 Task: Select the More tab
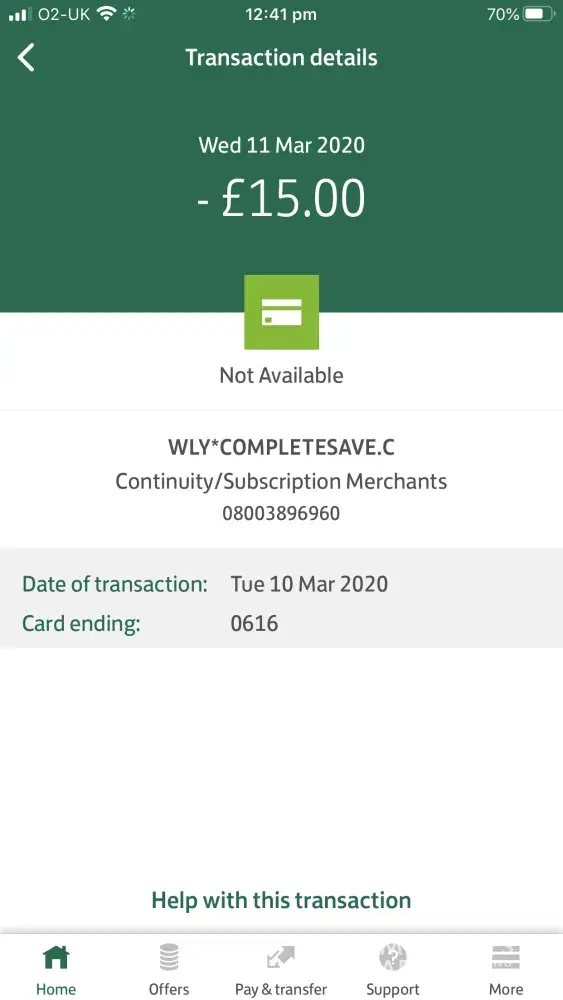point(506,969)
